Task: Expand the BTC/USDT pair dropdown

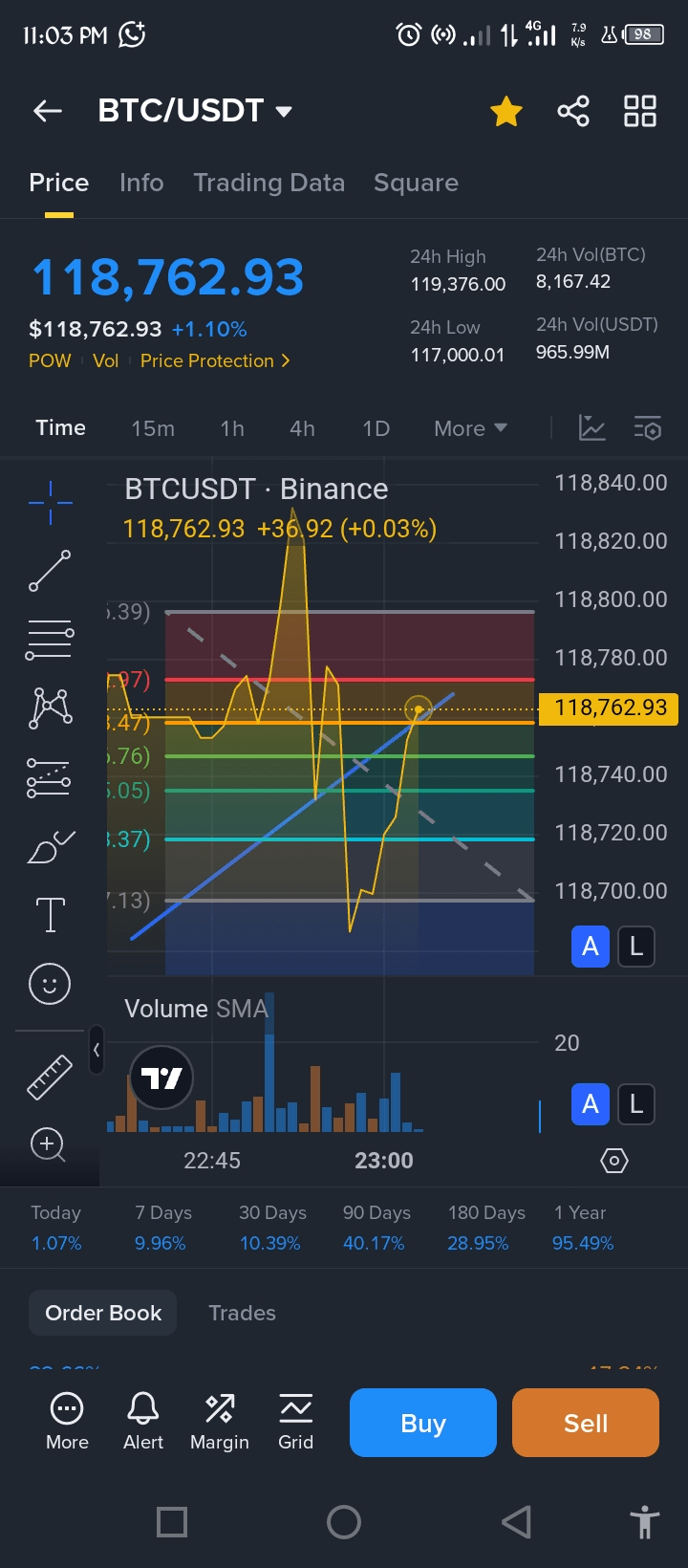Action: (x=284, y=111)
